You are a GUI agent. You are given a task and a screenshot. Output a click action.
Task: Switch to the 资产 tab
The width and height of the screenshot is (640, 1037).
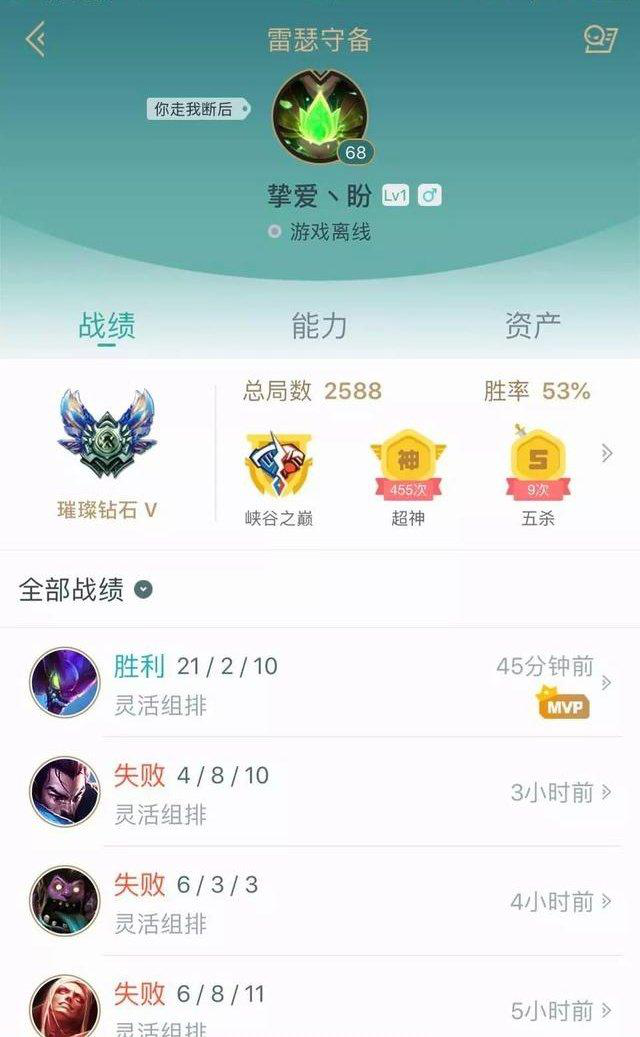click(533, 326)
